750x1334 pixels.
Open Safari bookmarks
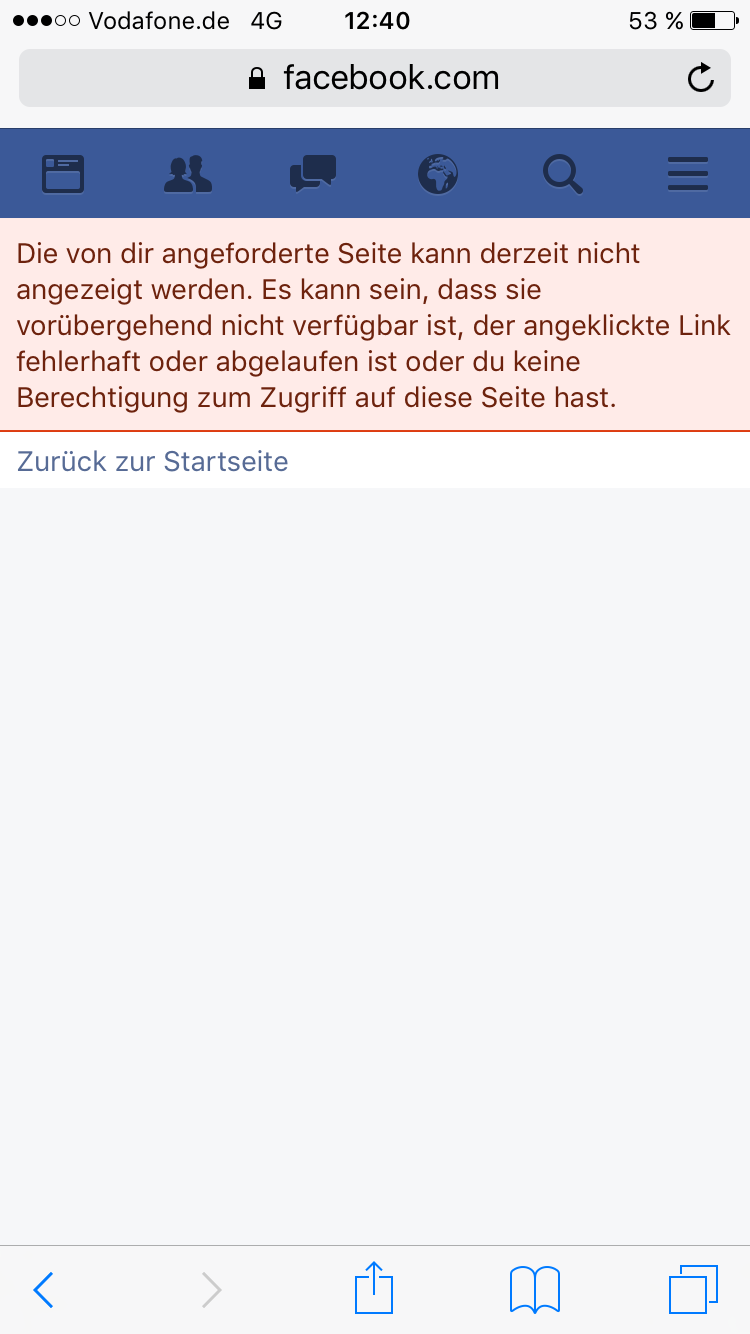535,1289
